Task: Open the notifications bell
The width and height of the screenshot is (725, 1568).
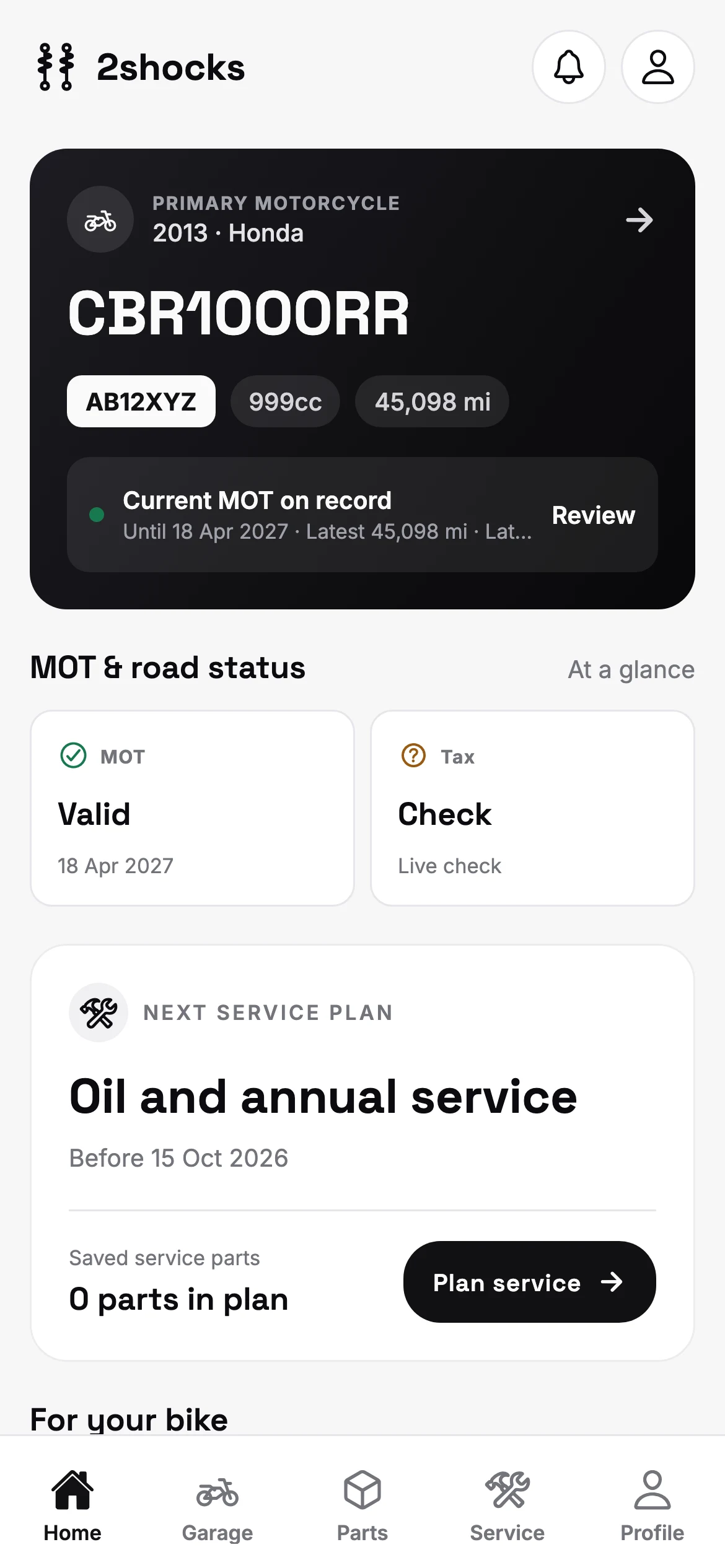Action: coord(568,67)
